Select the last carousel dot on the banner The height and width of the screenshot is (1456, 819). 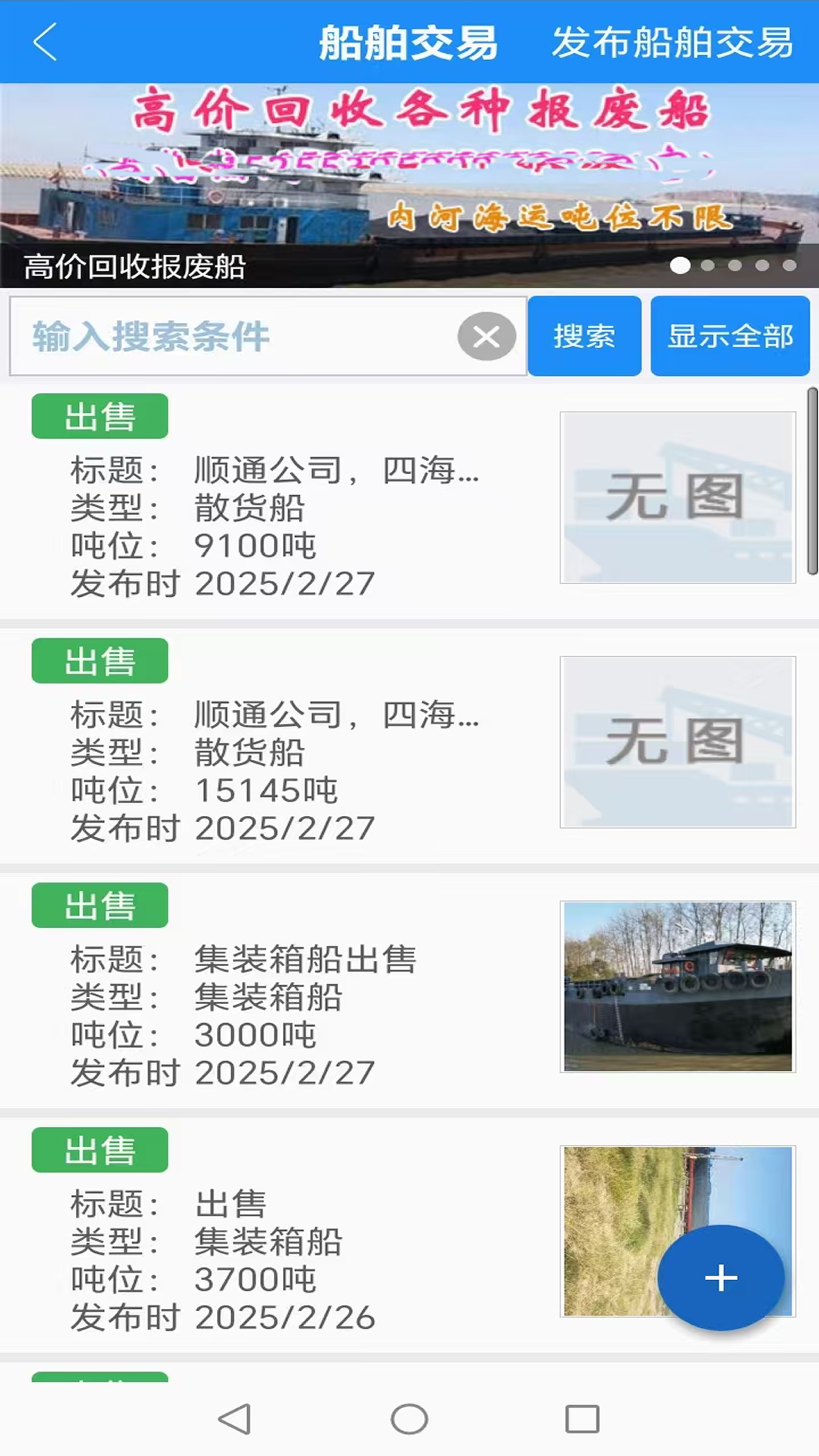coord(789,265)
